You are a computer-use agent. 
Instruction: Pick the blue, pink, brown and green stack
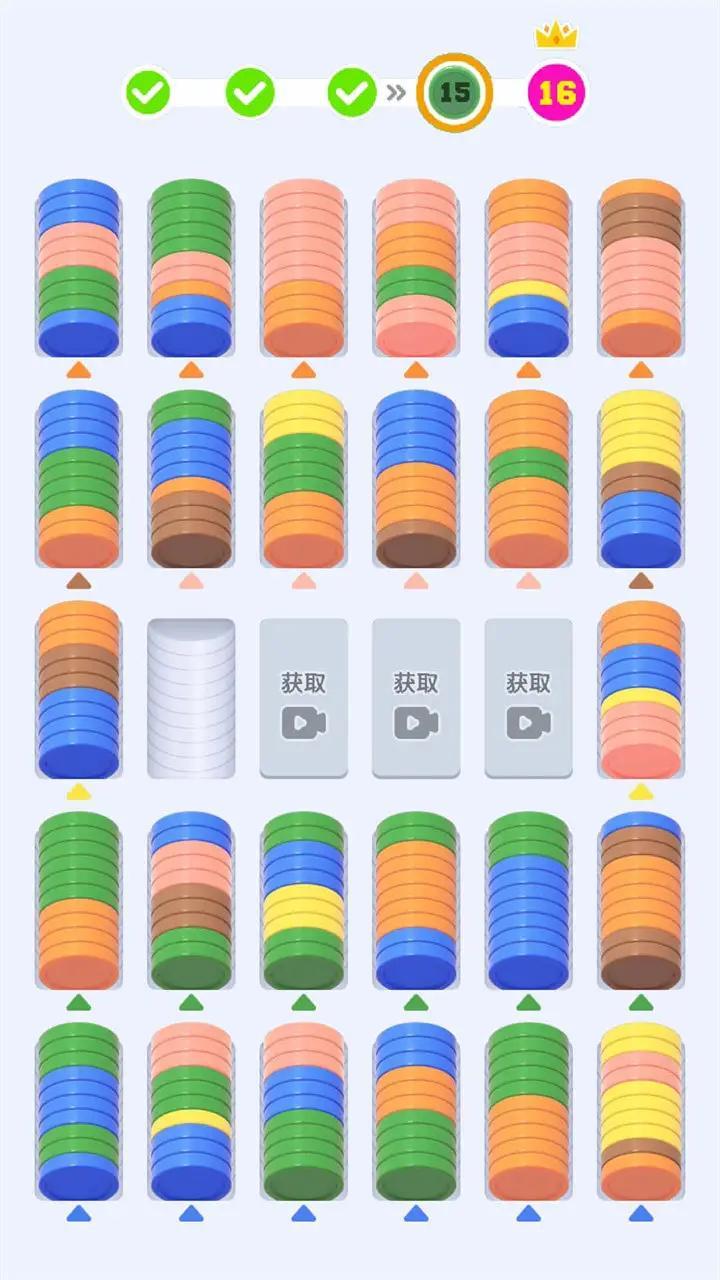point(191,900)
